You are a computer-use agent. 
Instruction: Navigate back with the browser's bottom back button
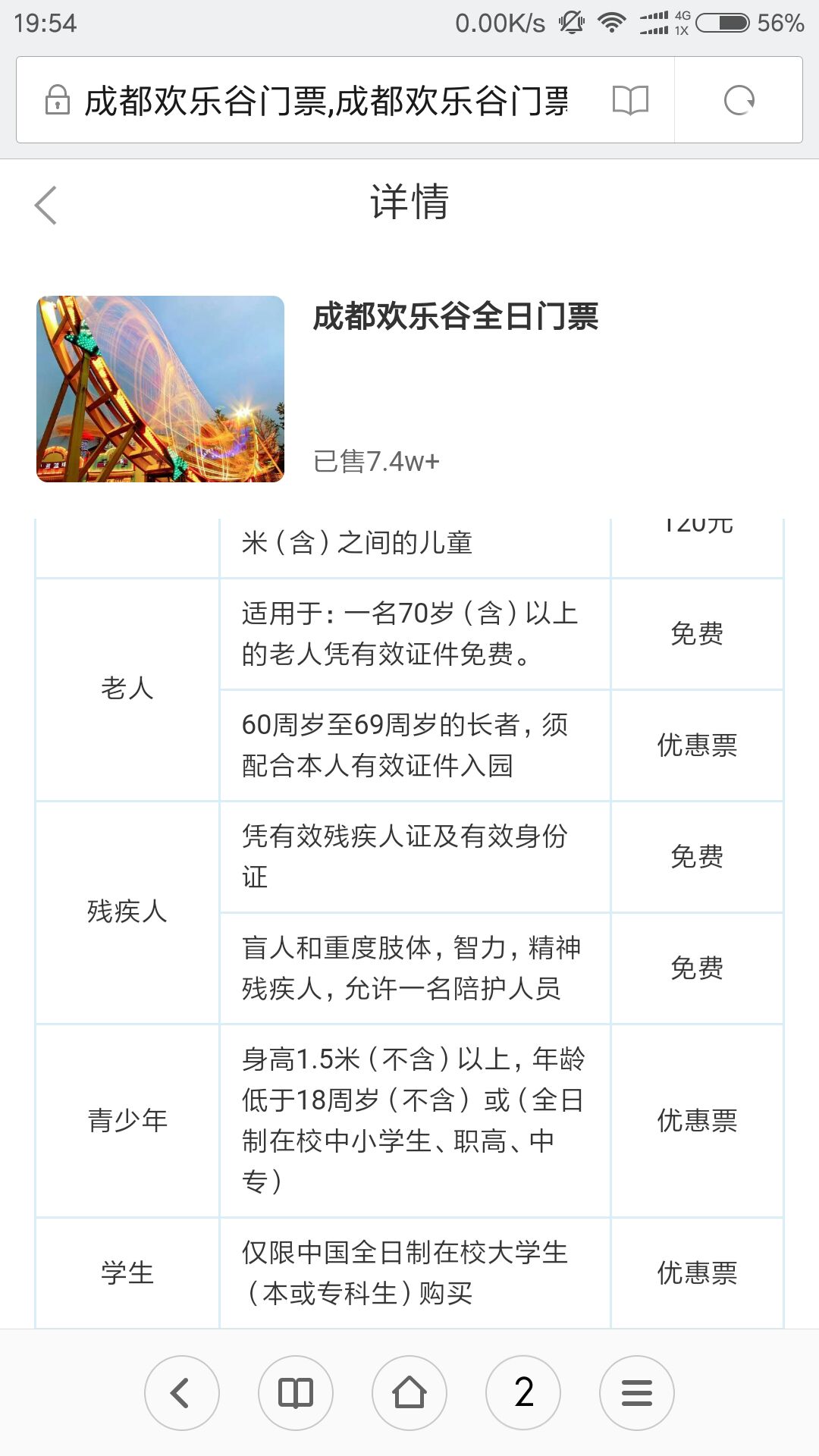click(182, 1393)
